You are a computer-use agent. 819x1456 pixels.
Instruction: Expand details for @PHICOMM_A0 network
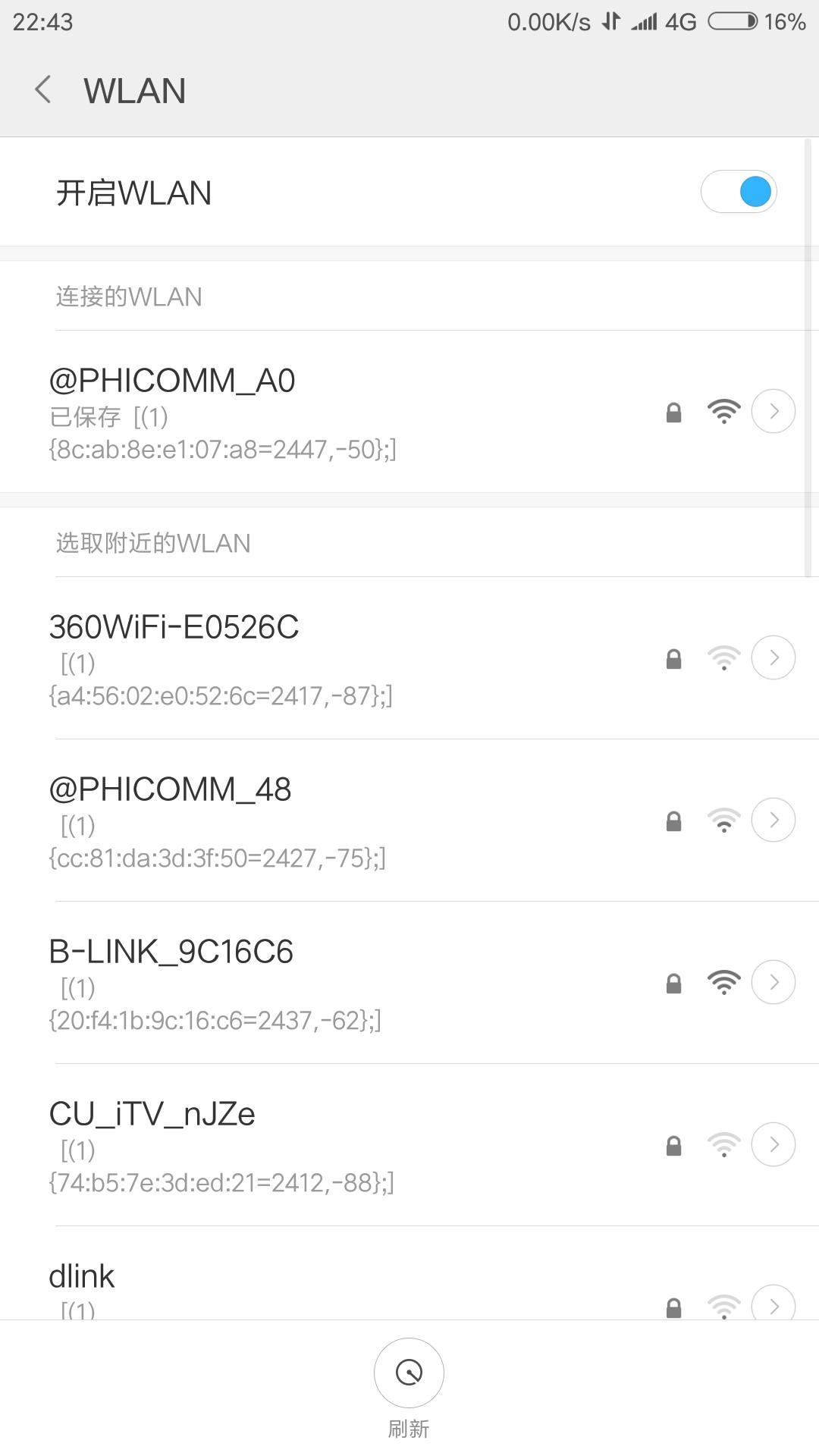773,409
